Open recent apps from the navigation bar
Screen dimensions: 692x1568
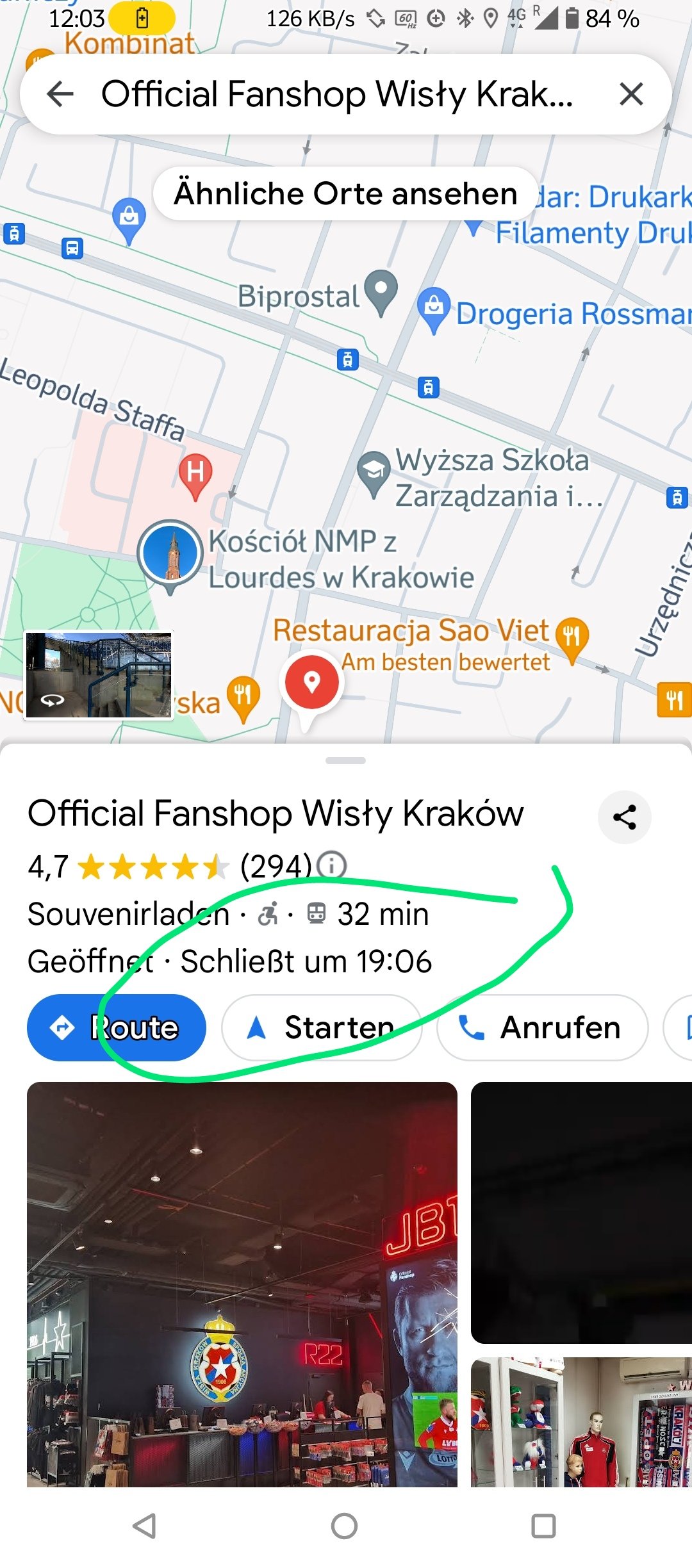543,1526
